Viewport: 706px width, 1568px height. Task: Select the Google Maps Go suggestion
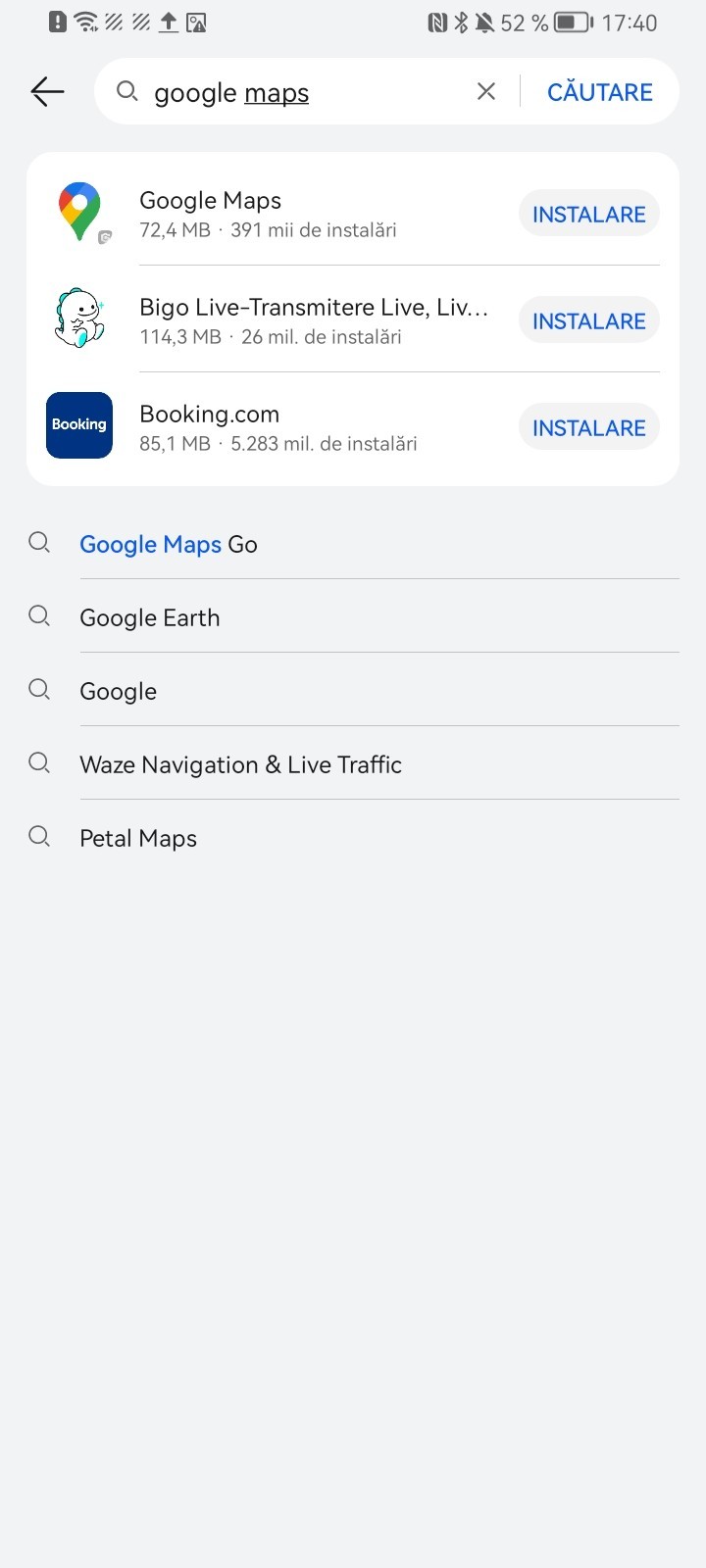[353, 544]
